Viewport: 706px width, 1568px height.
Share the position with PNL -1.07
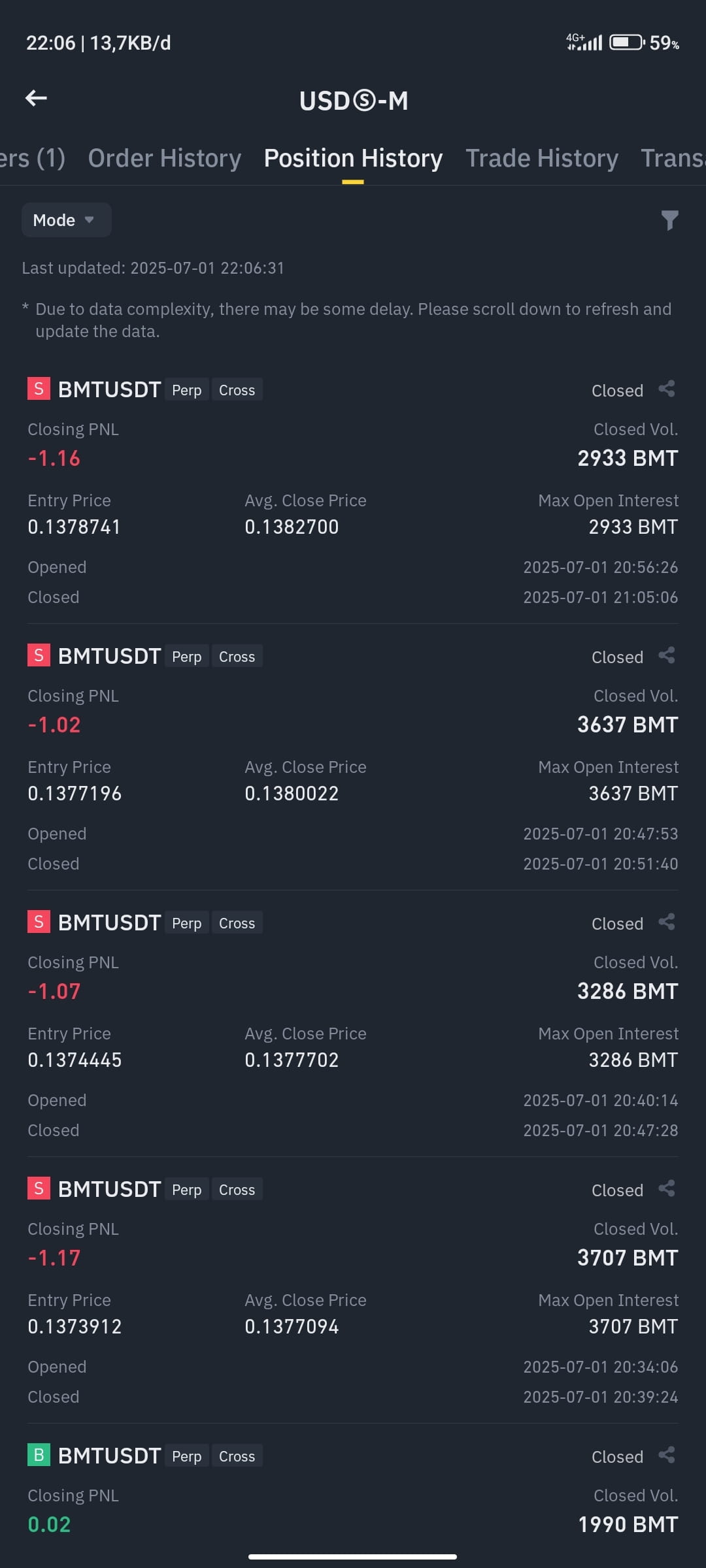point(667,923)
